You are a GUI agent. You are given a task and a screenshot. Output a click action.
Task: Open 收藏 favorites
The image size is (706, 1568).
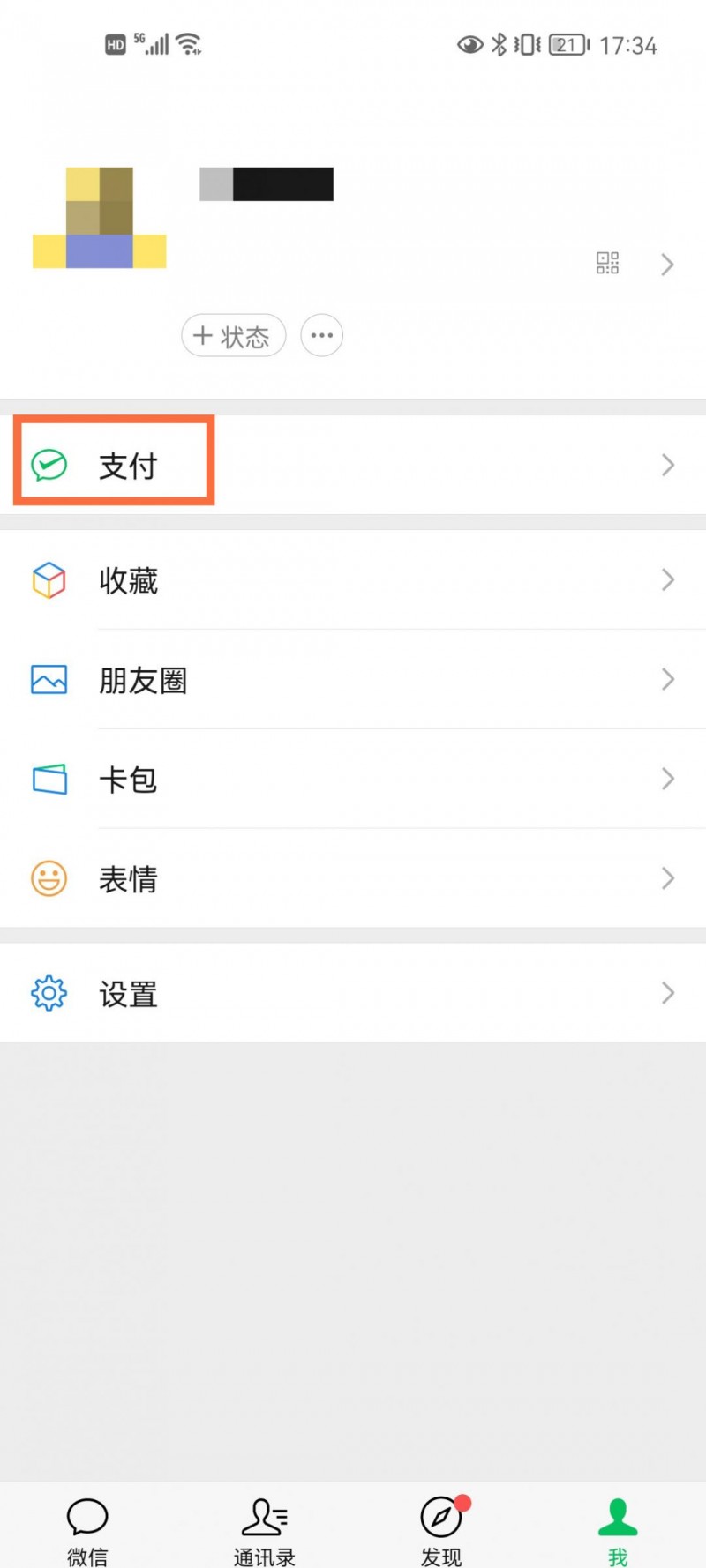(x=353, y=580)
